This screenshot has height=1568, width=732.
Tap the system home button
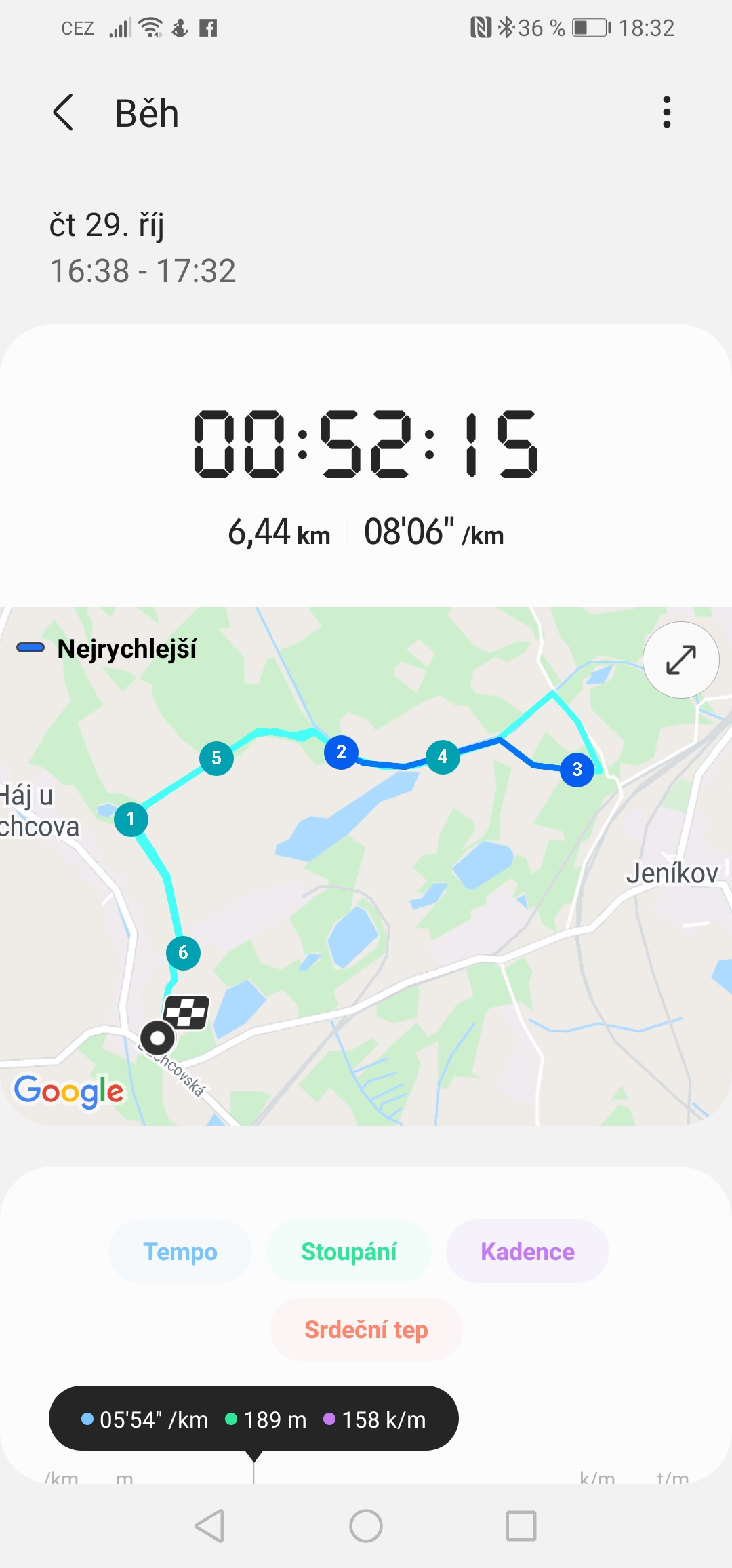pos(366,1526)
